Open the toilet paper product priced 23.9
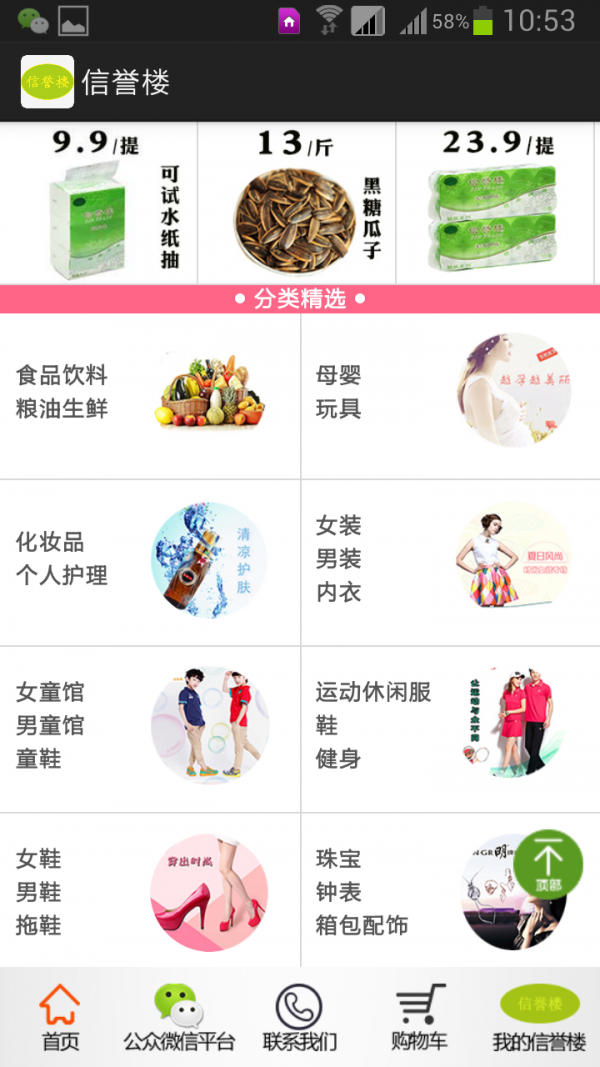 click(x=496, y=205)
